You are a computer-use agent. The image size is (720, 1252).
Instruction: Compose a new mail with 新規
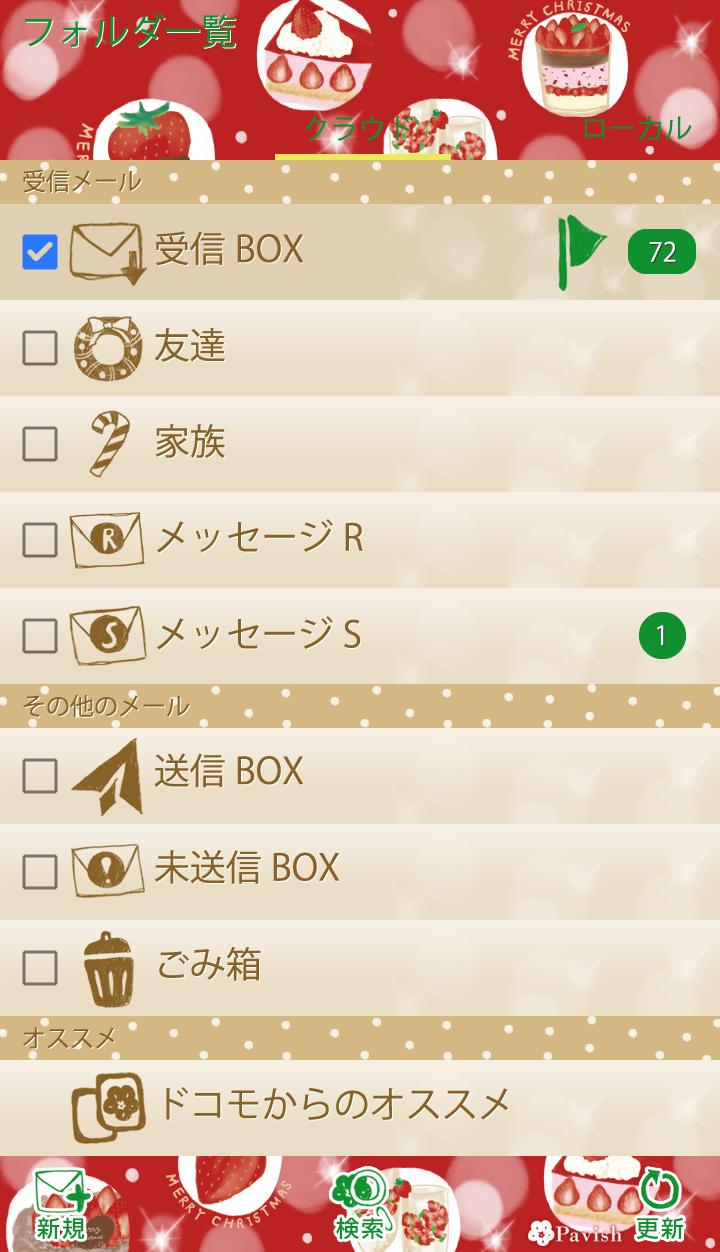click(62, 1206)
